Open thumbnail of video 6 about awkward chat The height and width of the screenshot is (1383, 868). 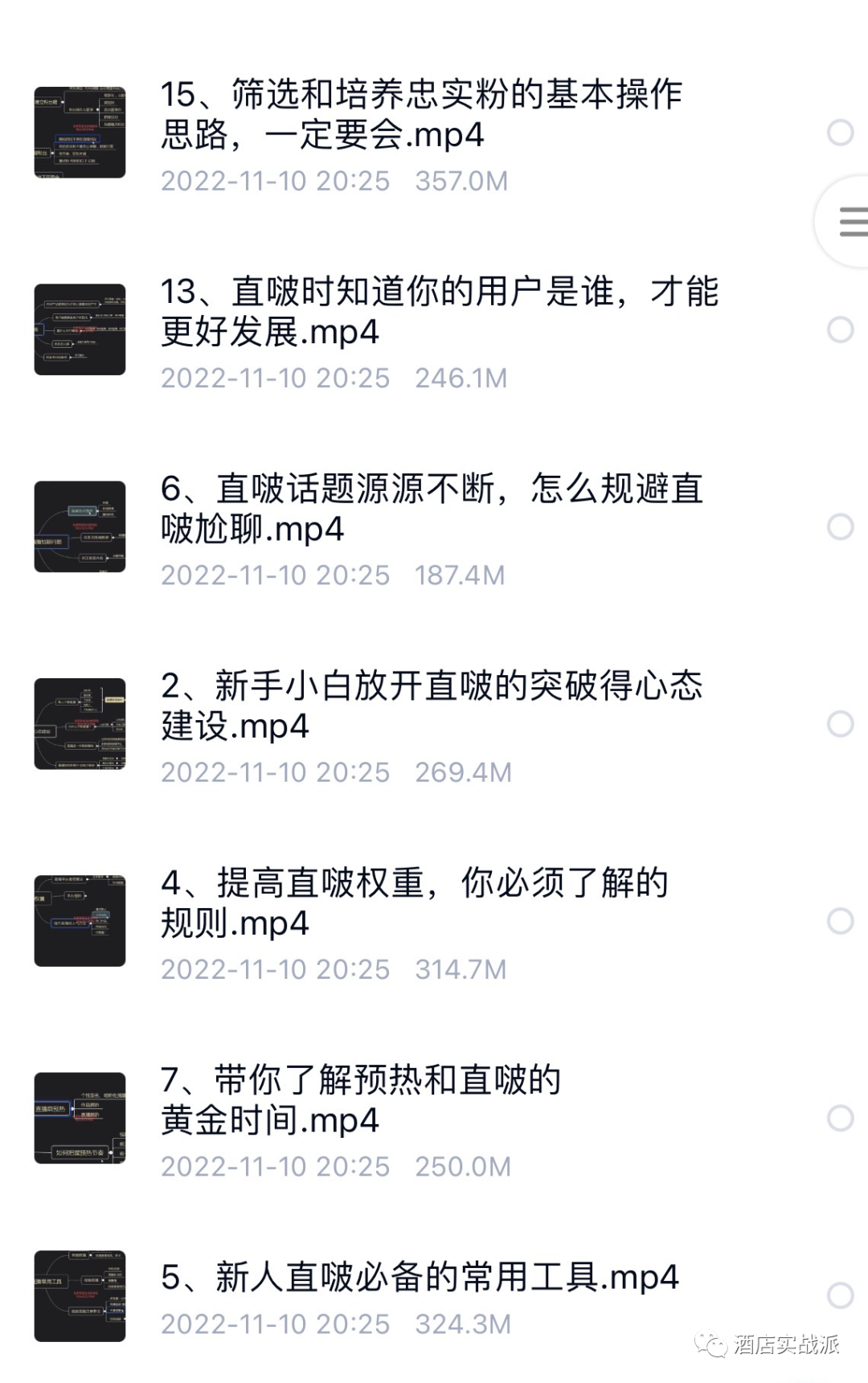(x=80, y=526)
